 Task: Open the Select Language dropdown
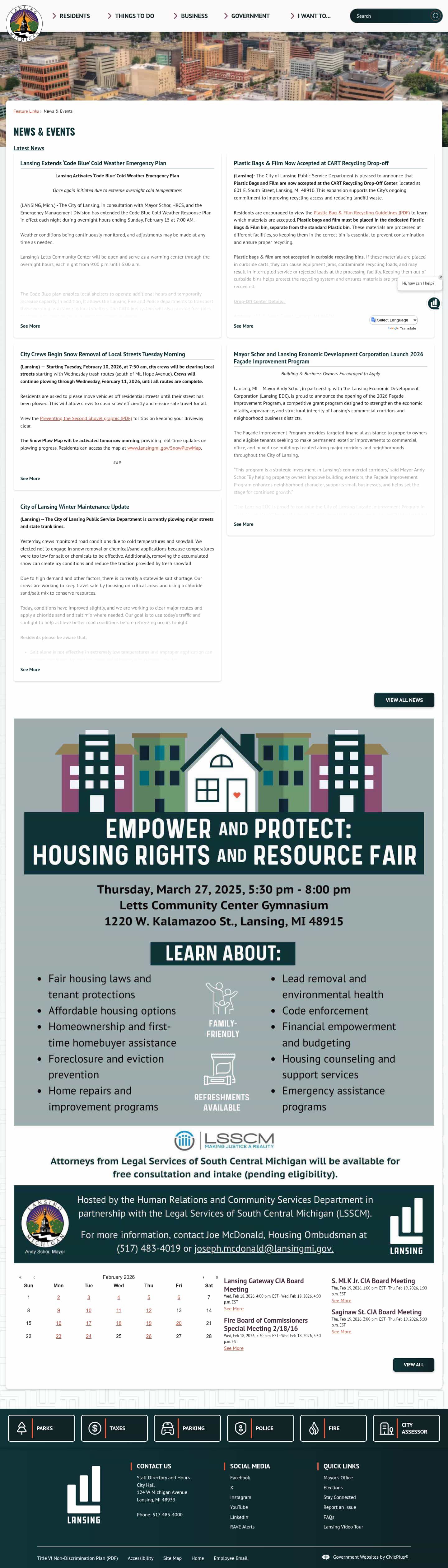394,320
